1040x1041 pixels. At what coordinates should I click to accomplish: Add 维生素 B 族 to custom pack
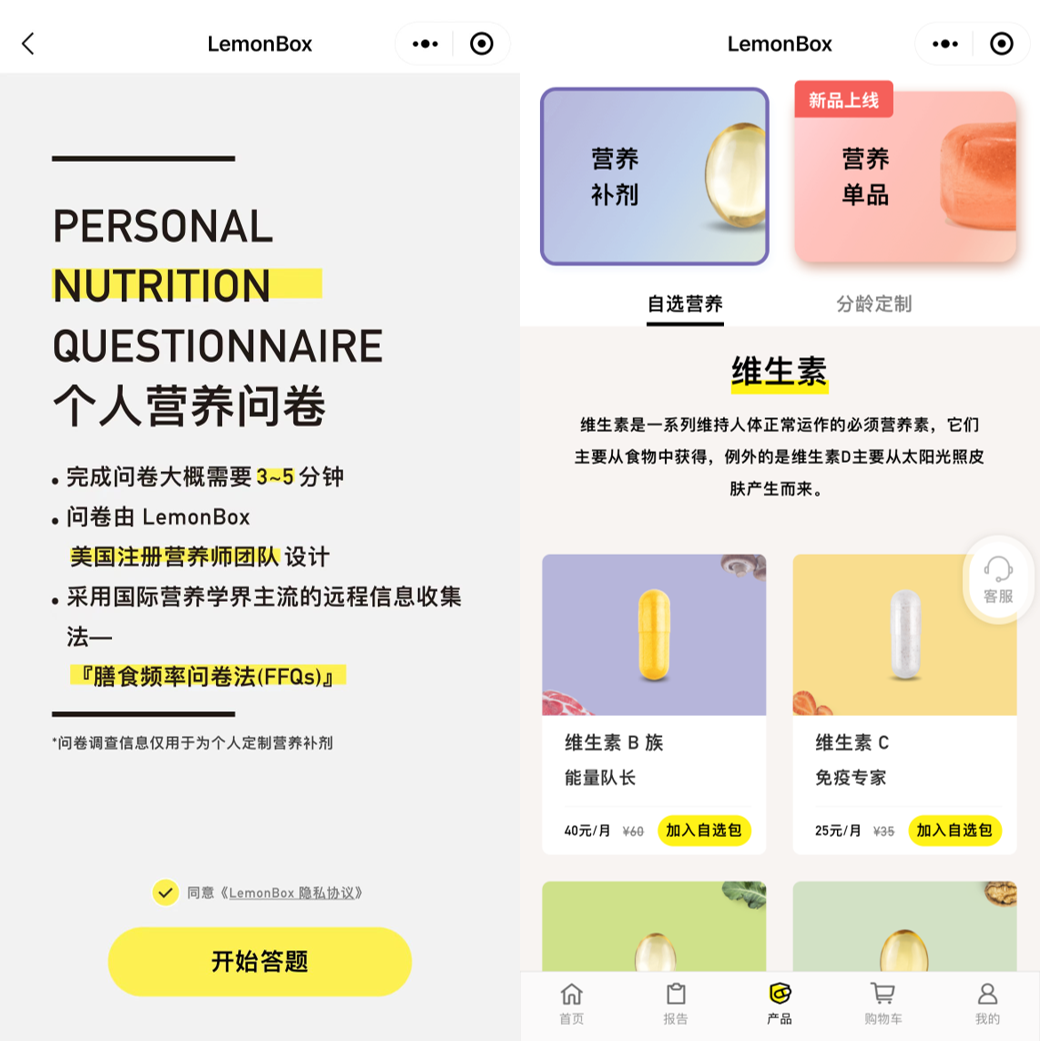pyautogui.click(x=704, y=830)
